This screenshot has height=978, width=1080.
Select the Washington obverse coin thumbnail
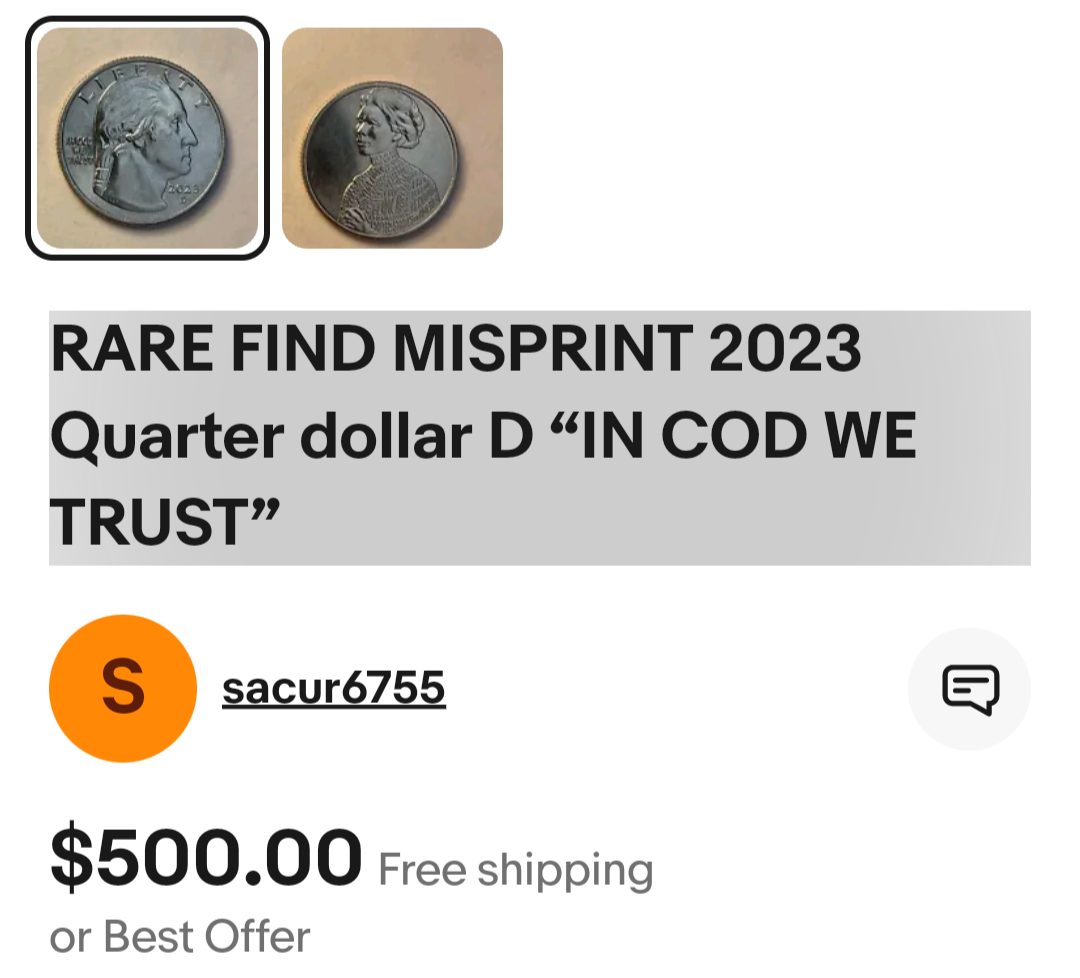(x=147, y=138)
